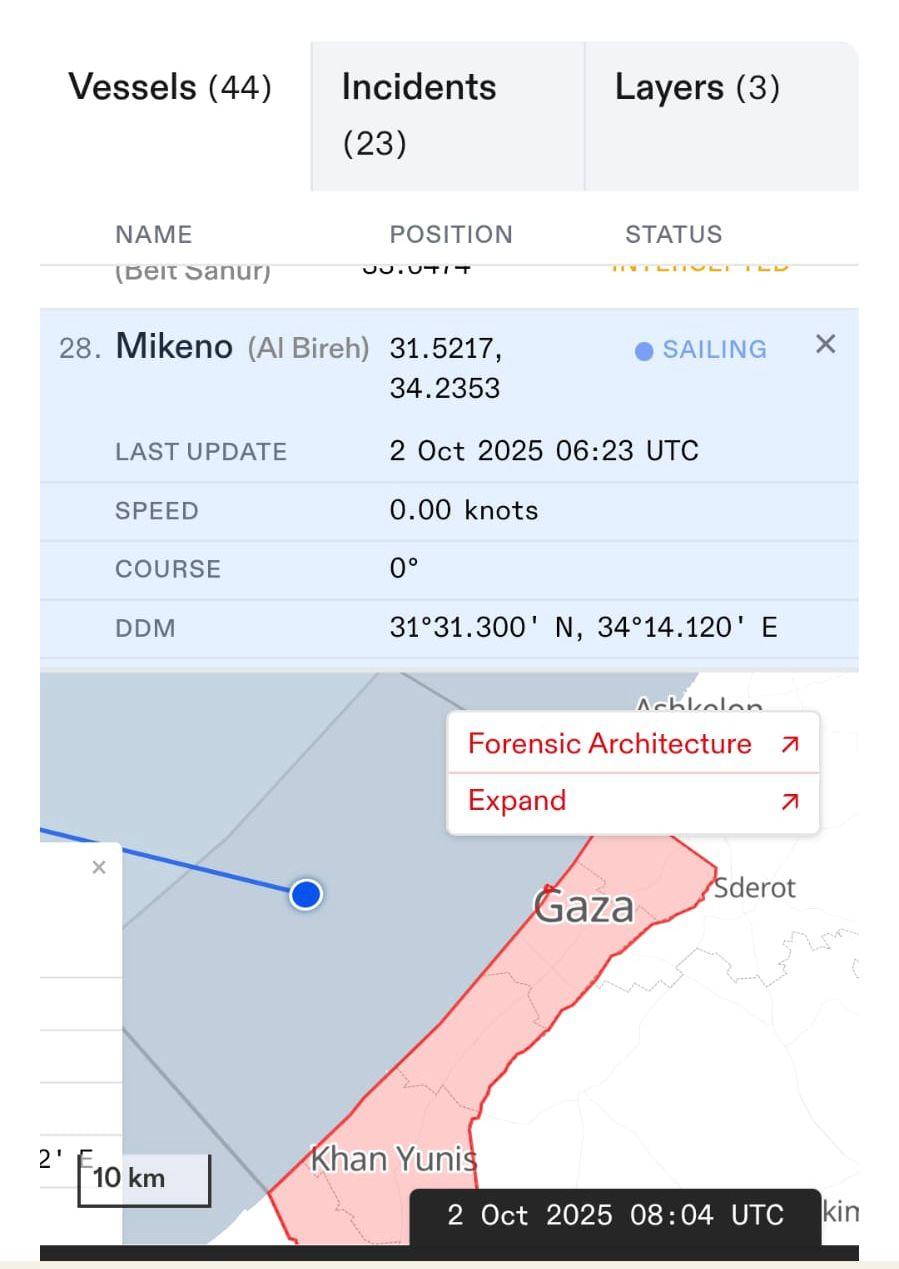The width and height of the screenshot is (899, 1269).
Task: Show the Layers tab
Action: (697, 88)
